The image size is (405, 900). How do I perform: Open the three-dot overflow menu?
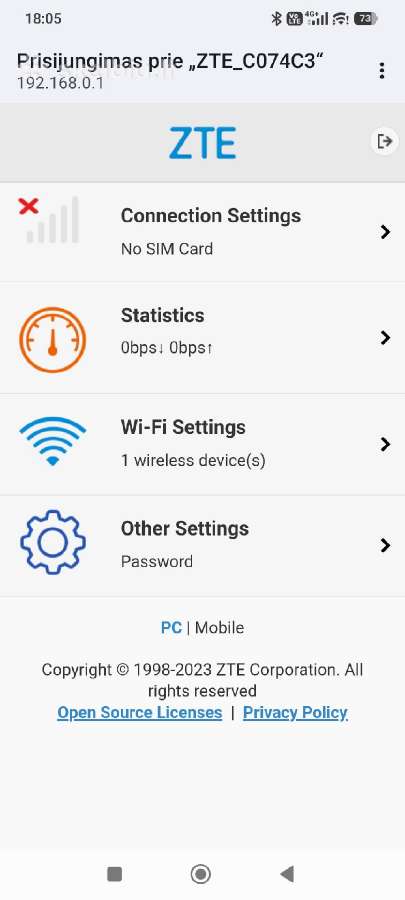tap(382, 71)
